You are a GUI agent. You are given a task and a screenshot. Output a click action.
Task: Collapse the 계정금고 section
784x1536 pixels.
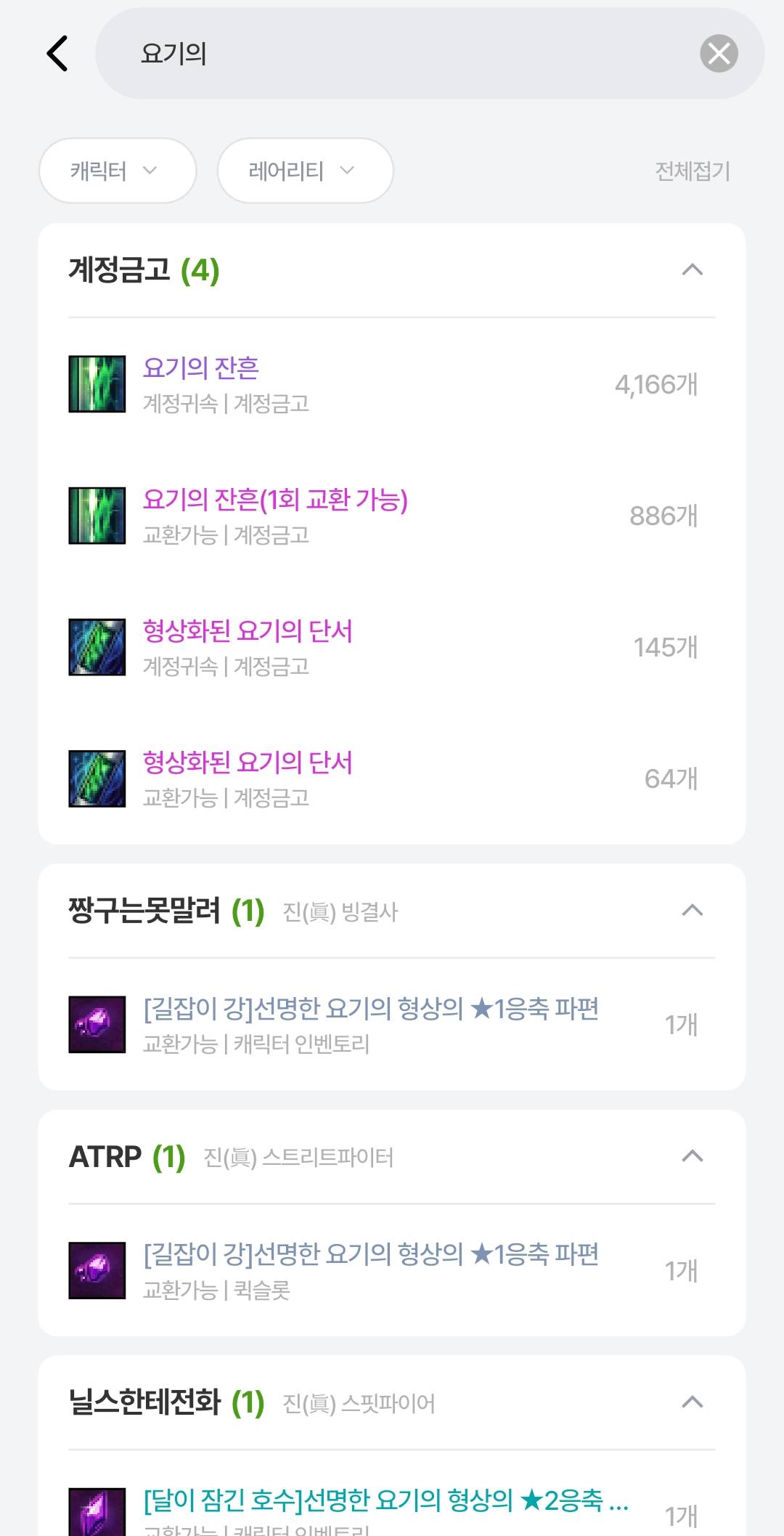tap(692, 270)
